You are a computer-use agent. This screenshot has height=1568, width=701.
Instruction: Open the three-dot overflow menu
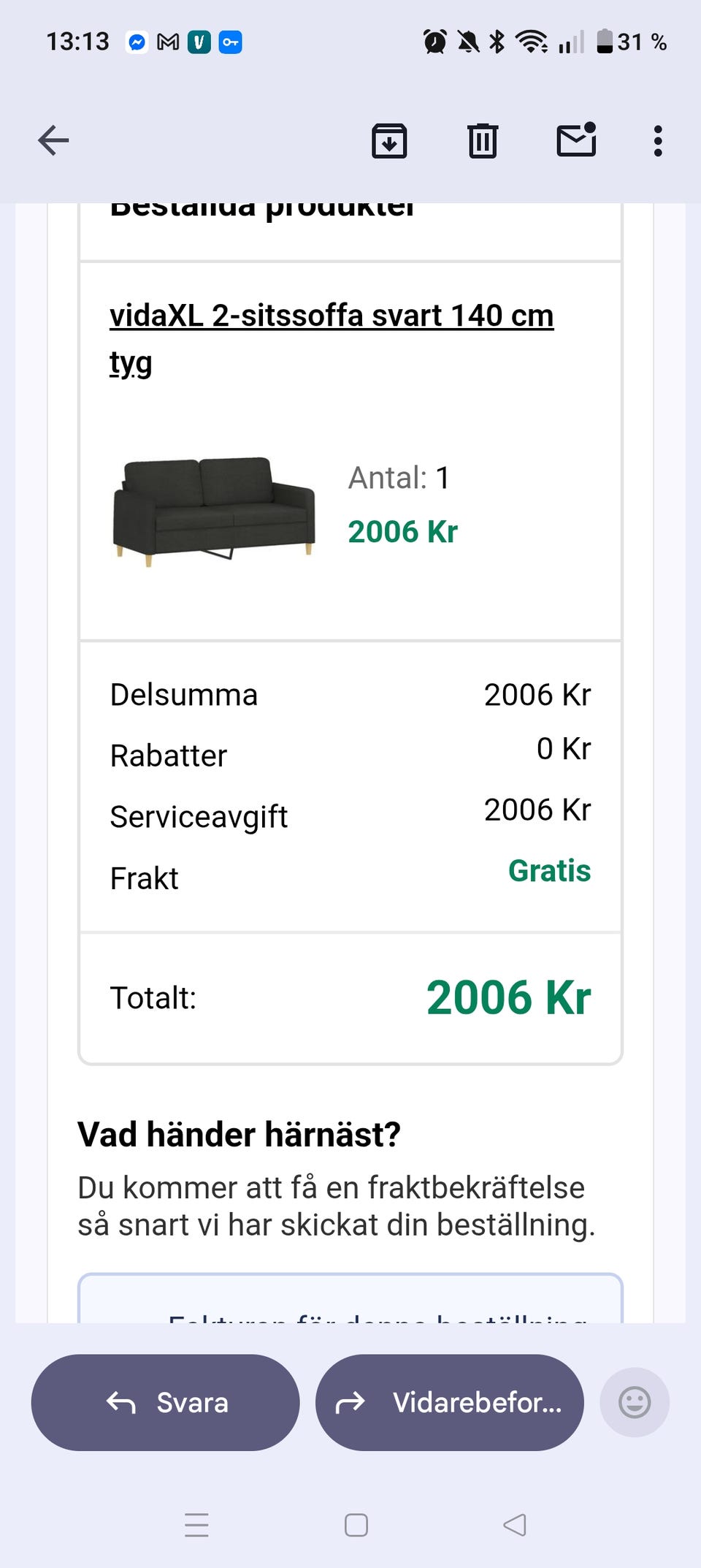[658, 140]
